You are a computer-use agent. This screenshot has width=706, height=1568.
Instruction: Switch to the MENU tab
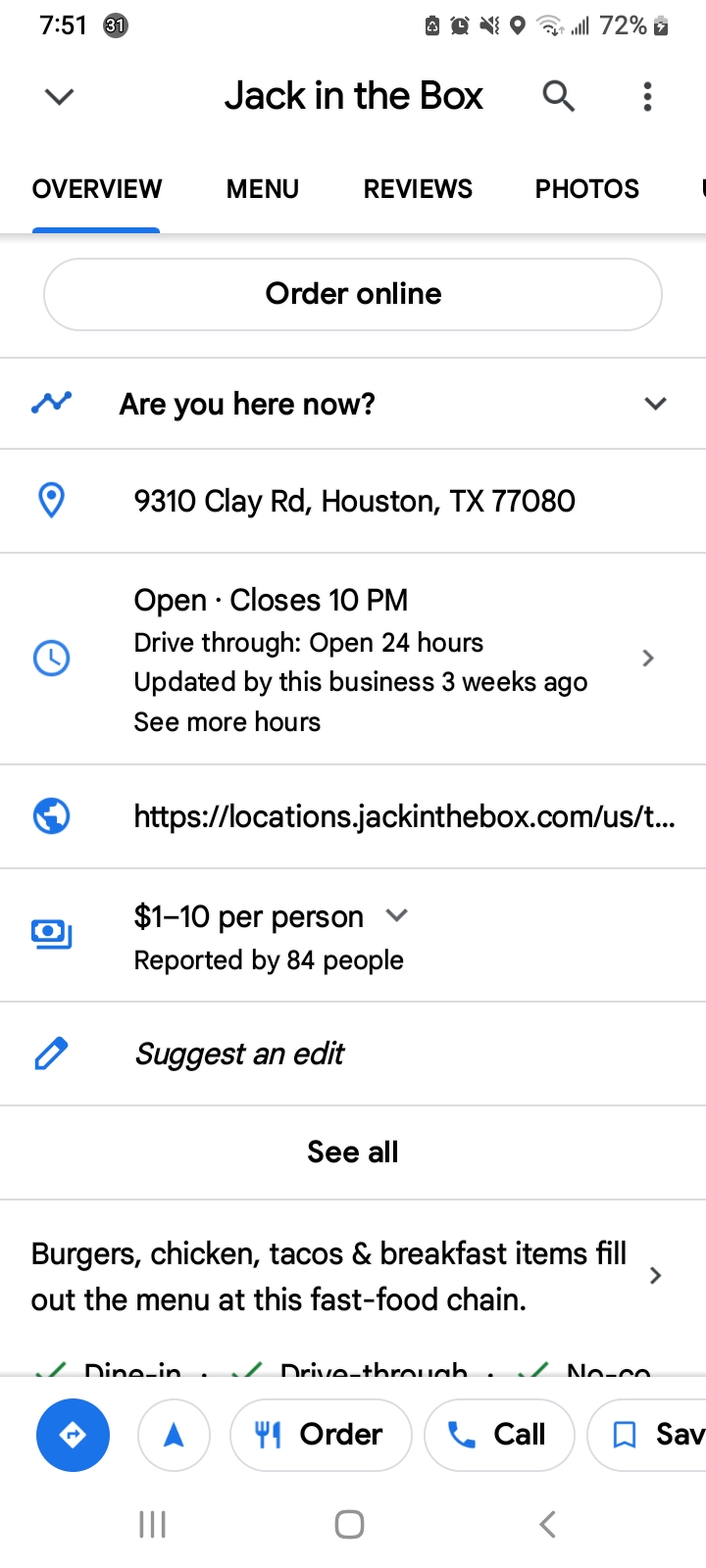pos(262,188)
